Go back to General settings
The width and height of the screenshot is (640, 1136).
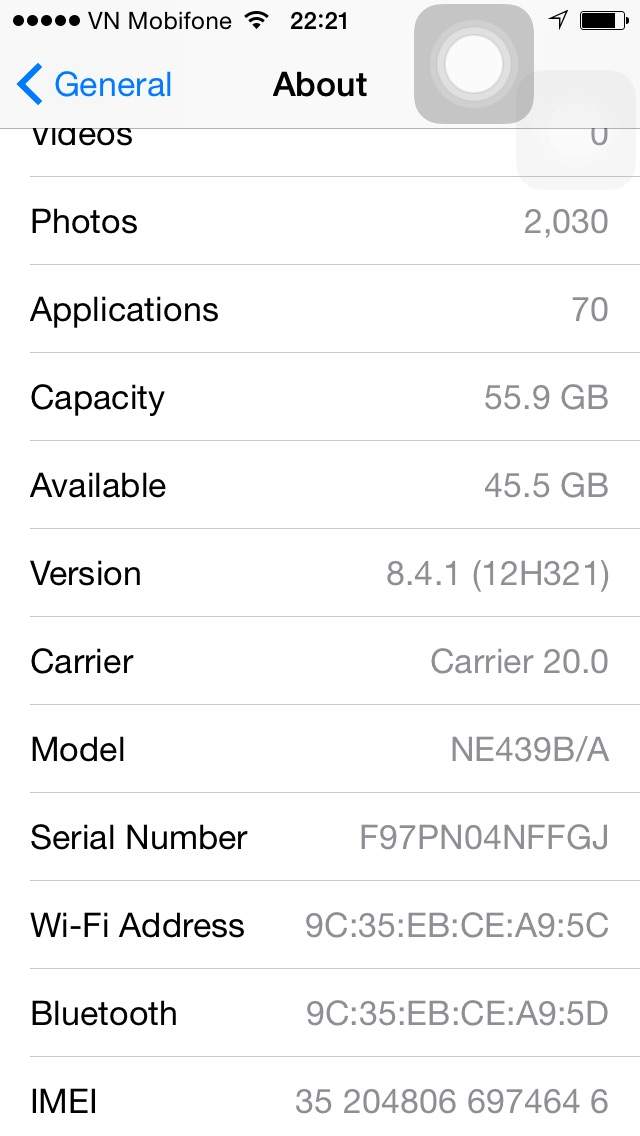pyautogui.click(x=95, y=85)
